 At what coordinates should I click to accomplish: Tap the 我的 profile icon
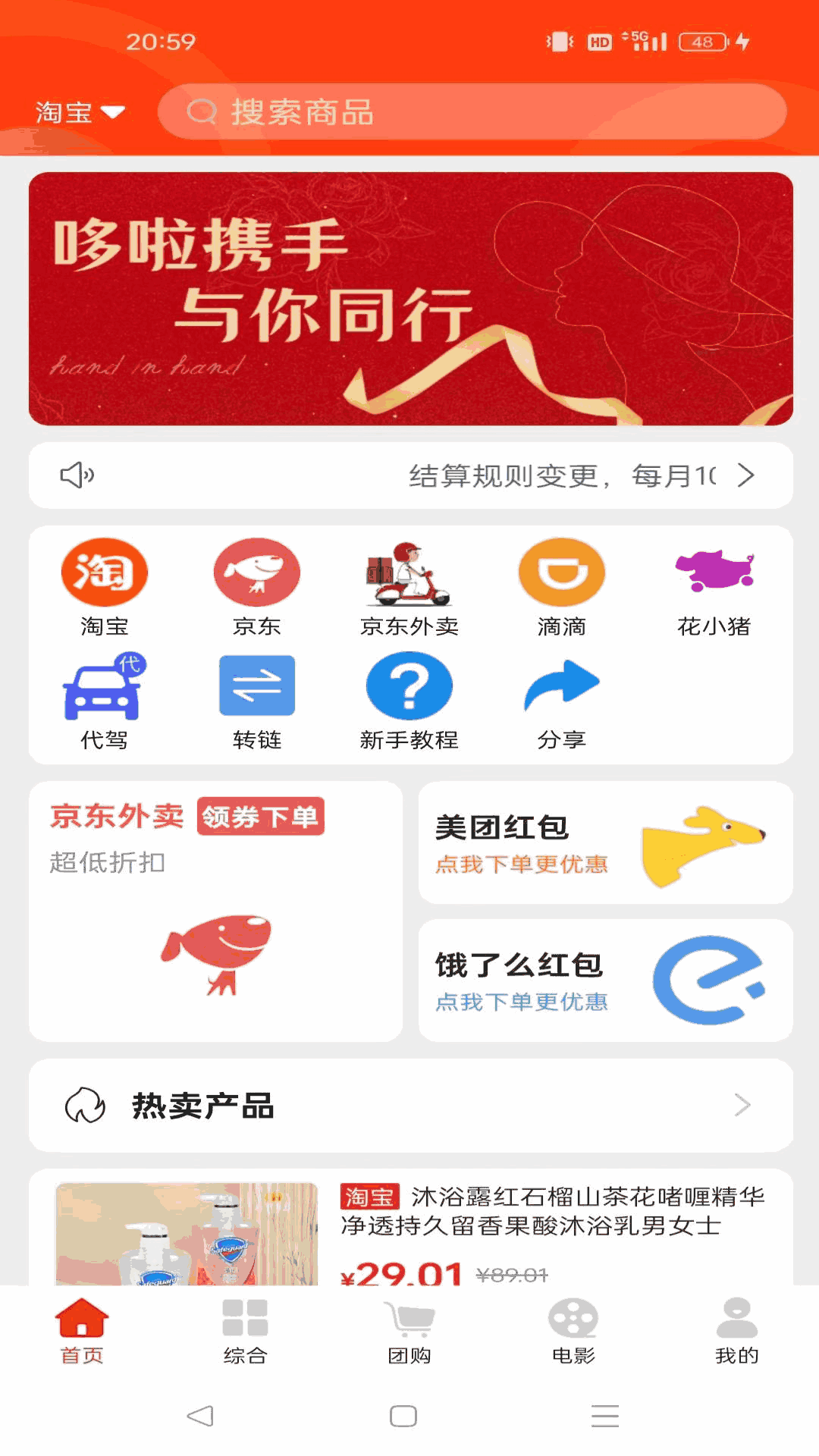click(x=736, y=1323)
